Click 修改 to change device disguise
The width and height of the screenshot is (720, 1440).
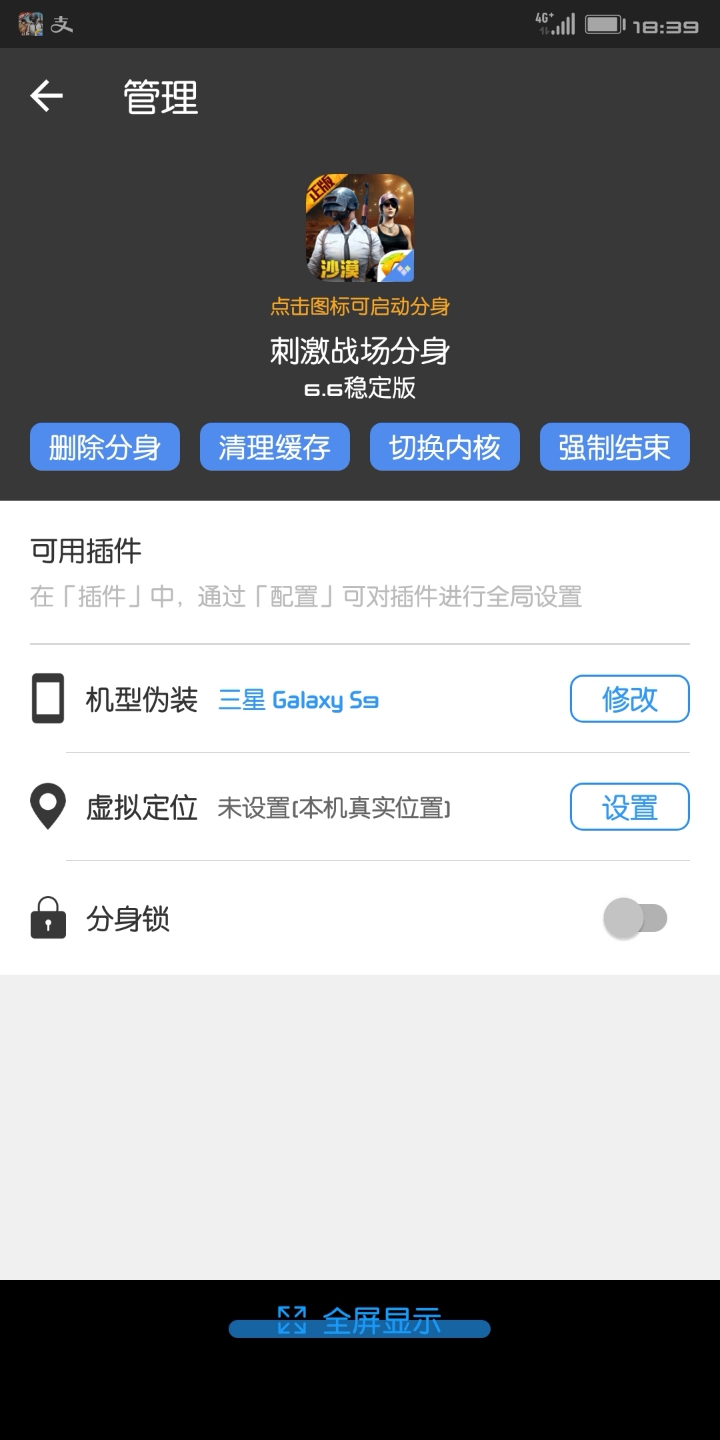(x=629, y=699)
